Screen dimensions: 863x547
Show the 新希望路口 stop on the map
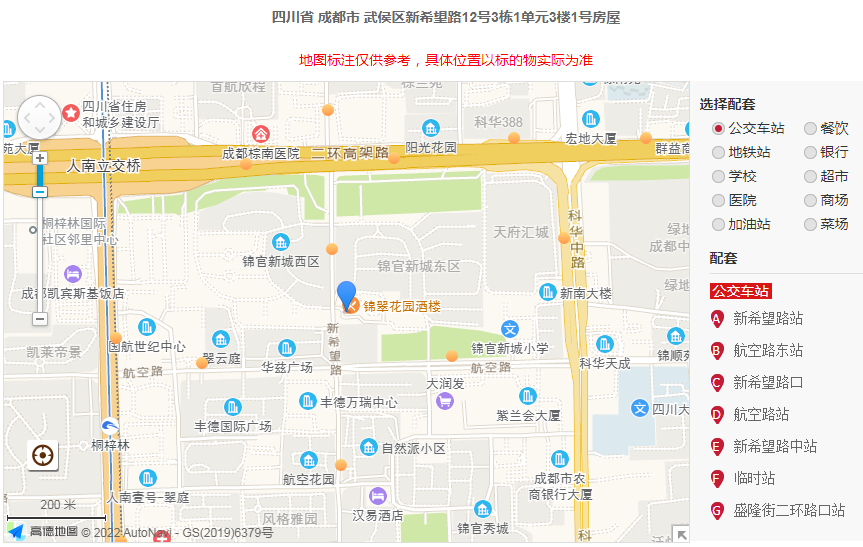coord(767,383)
